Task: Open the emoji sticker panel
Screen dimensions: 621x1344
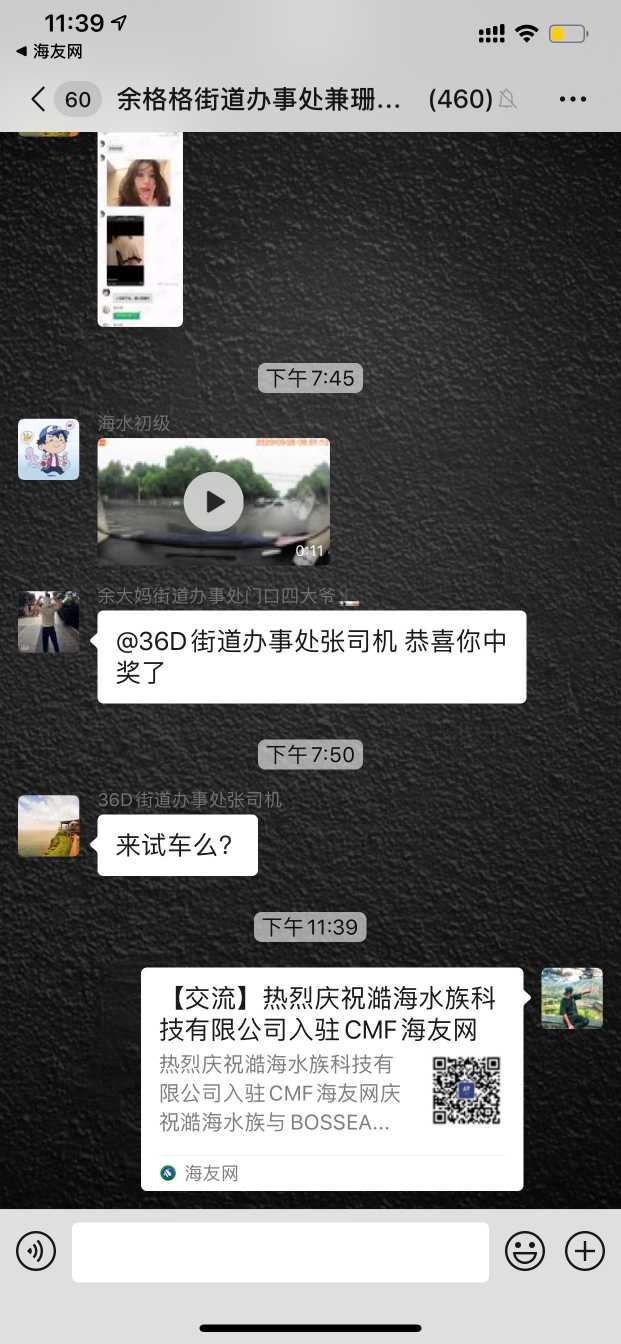Action: [x=525, y=1251]
